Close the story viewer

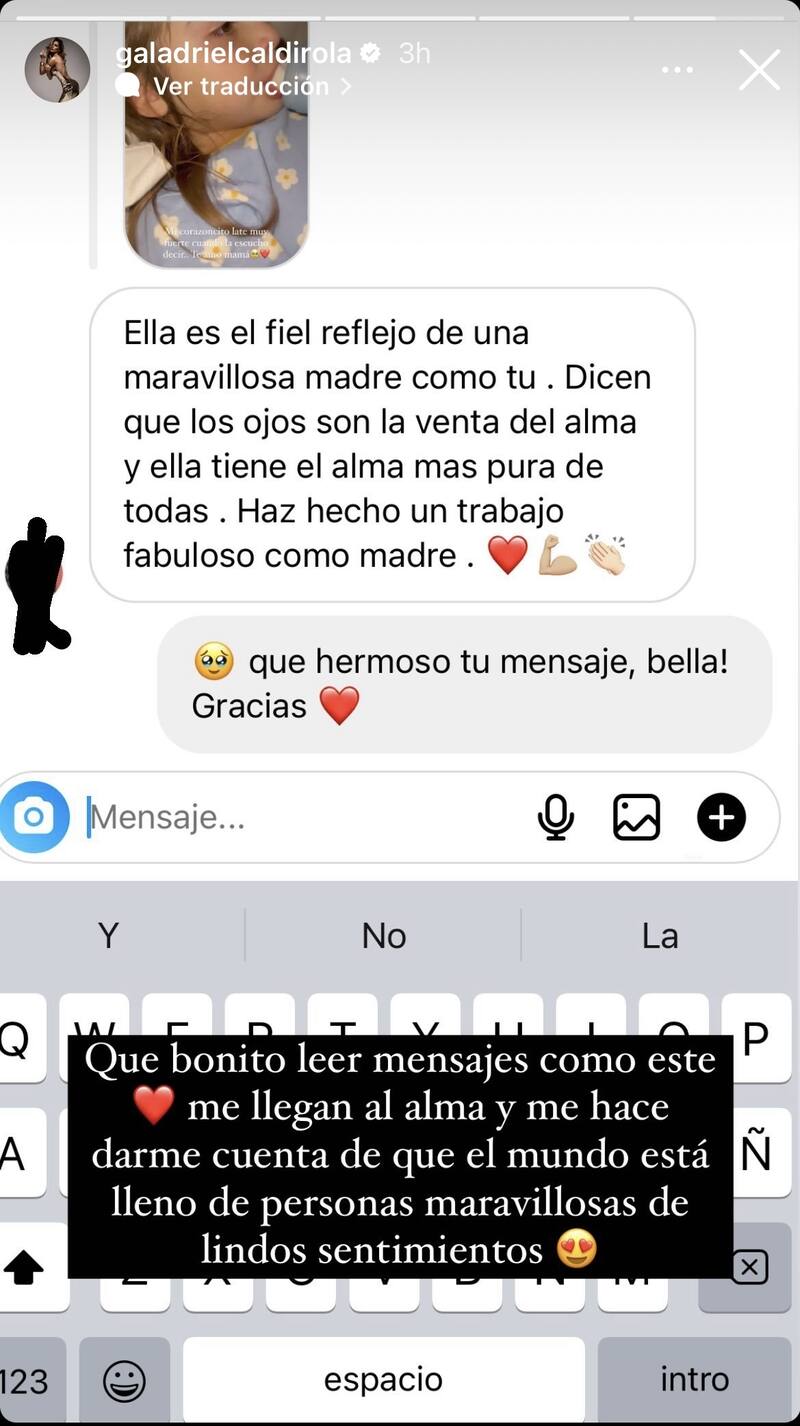(x=758, y=71)
